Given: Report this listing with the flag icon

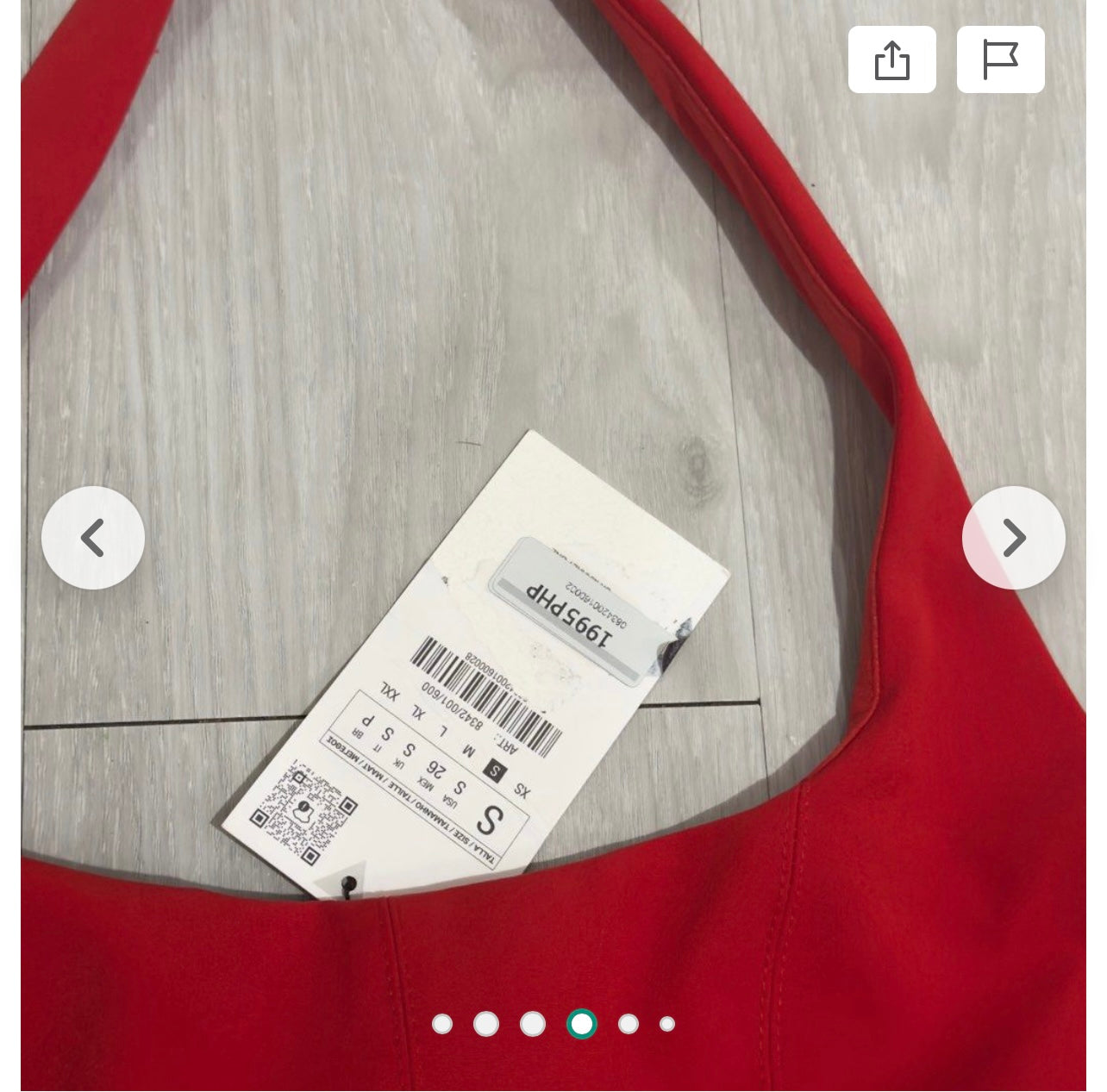Looking at the screenshot, I should [x=1000, y=59].
